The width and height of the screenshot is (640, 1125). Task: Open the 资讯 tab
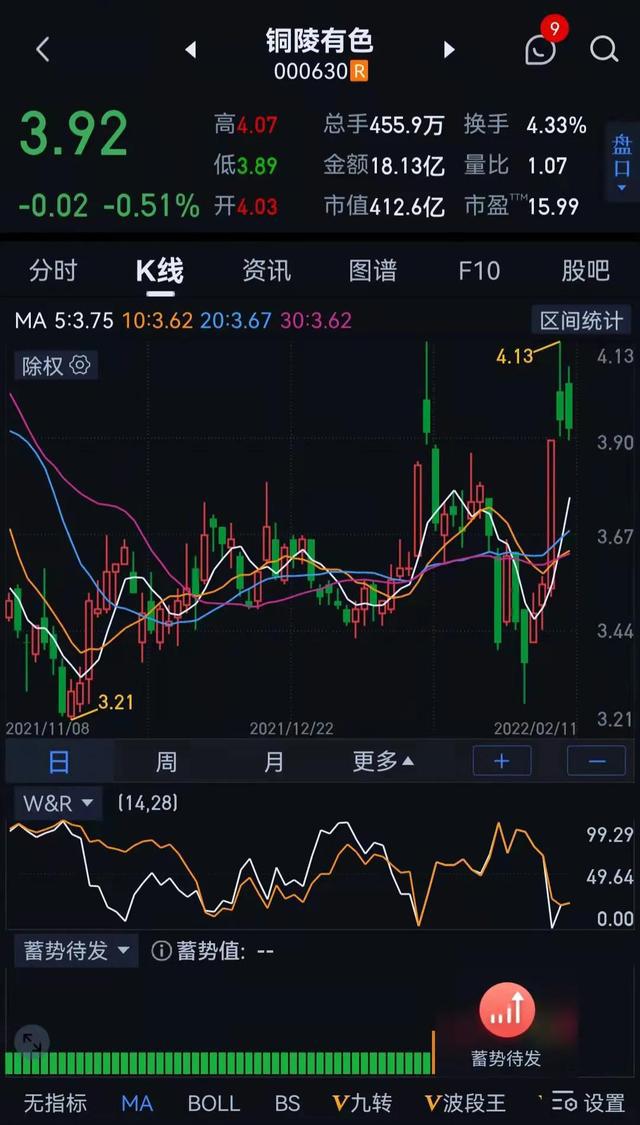tap(266, 271)
